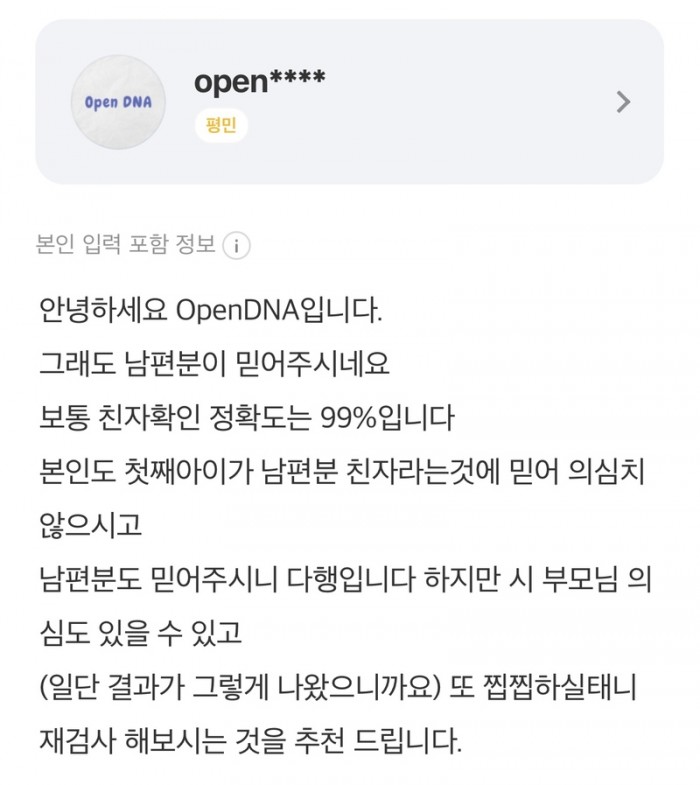Open the open**** answerer profile card

tap(349, 102)
